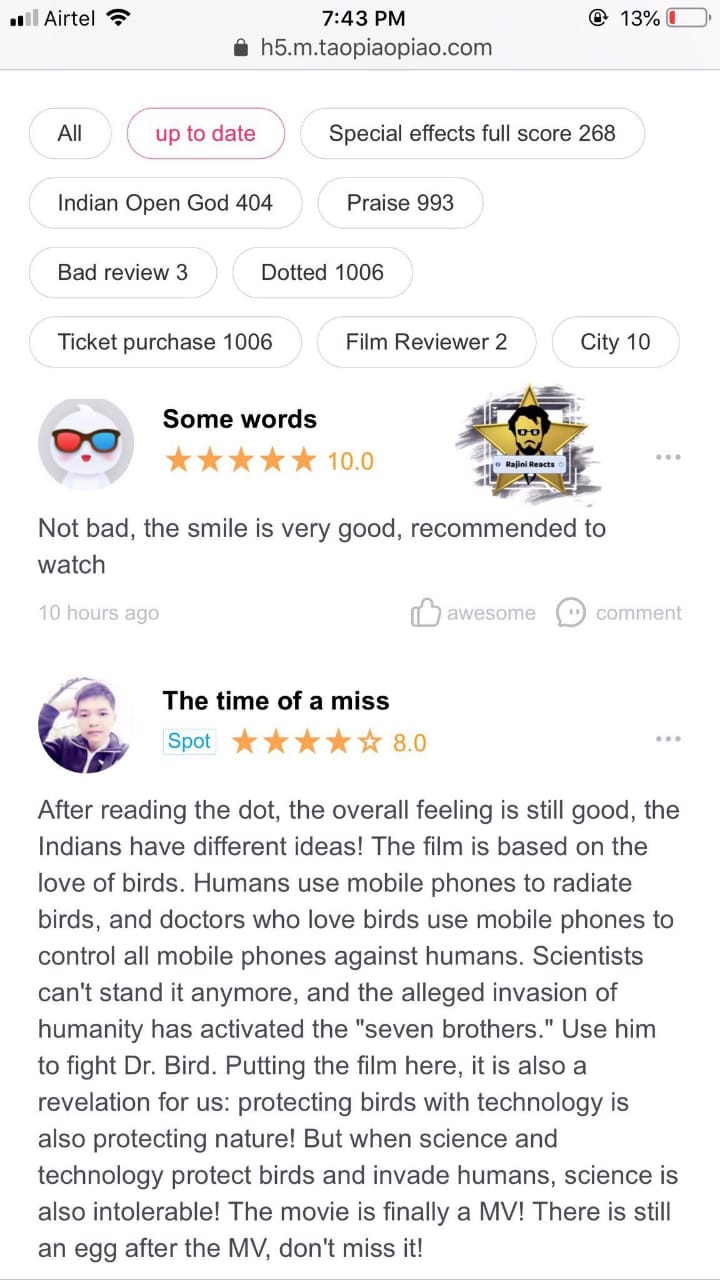Choose the up to date filter

click(x=205, y=133)
